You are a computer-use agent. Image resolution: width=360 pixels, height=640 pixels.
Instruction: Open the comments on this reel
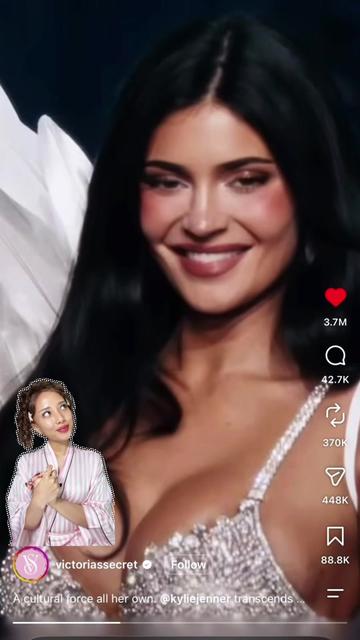click(x=336, y=356)
